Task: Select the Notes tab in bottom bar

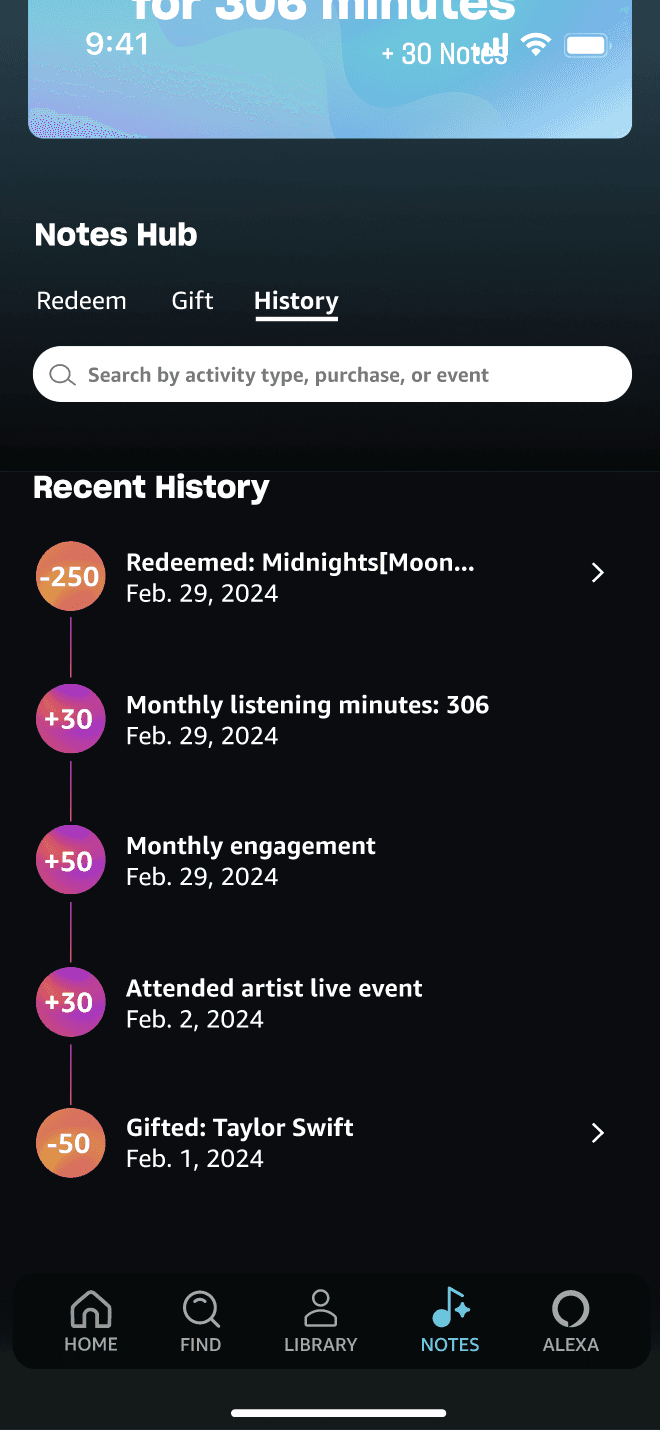Action: [450, 1320]
